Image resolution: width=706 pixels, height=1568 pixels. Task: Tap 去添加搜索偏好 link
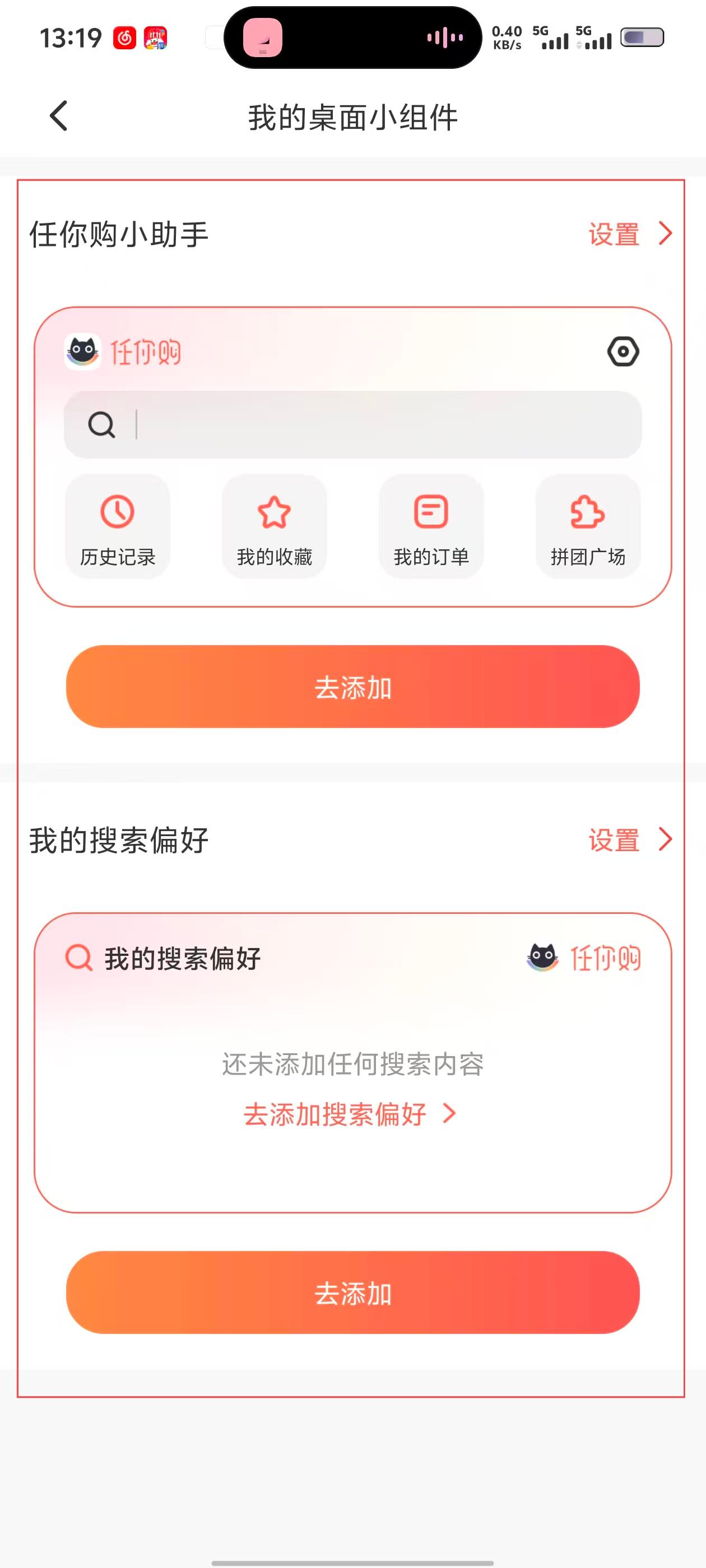click(x=349, y=1114)
